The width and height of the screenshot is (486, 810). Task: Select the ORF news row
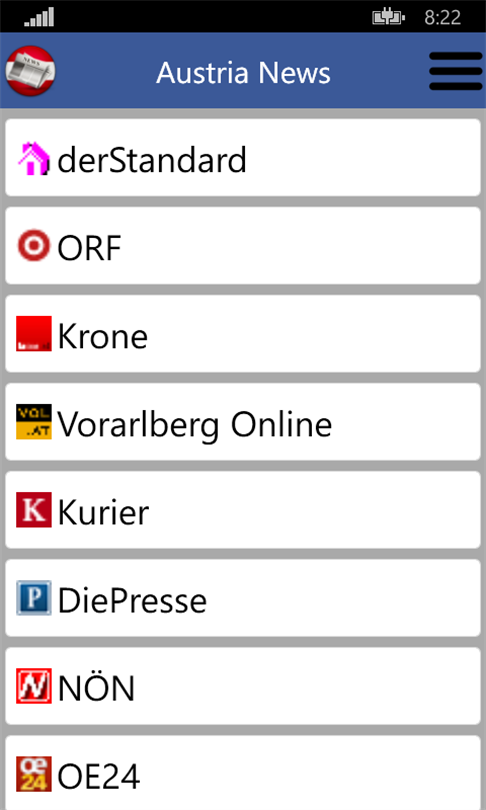click(x=243, y=245)
